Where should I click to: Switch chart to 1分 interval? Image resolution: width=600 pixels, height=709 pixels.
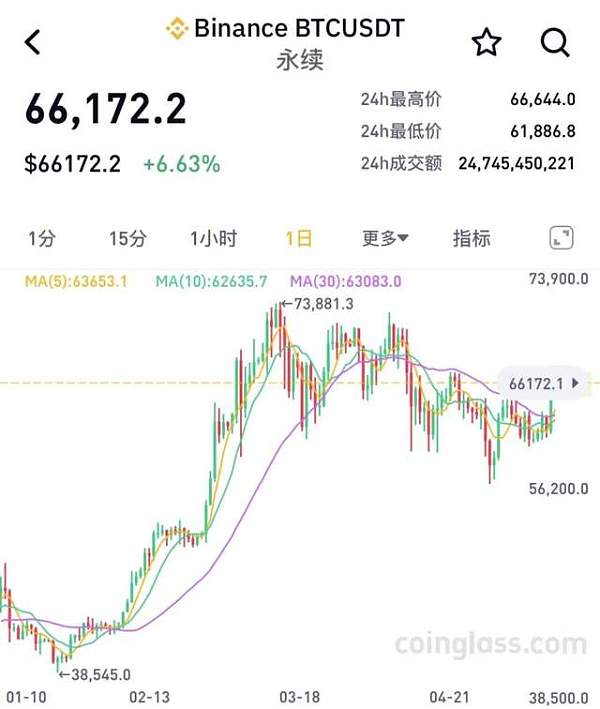[x=41, y=238]
